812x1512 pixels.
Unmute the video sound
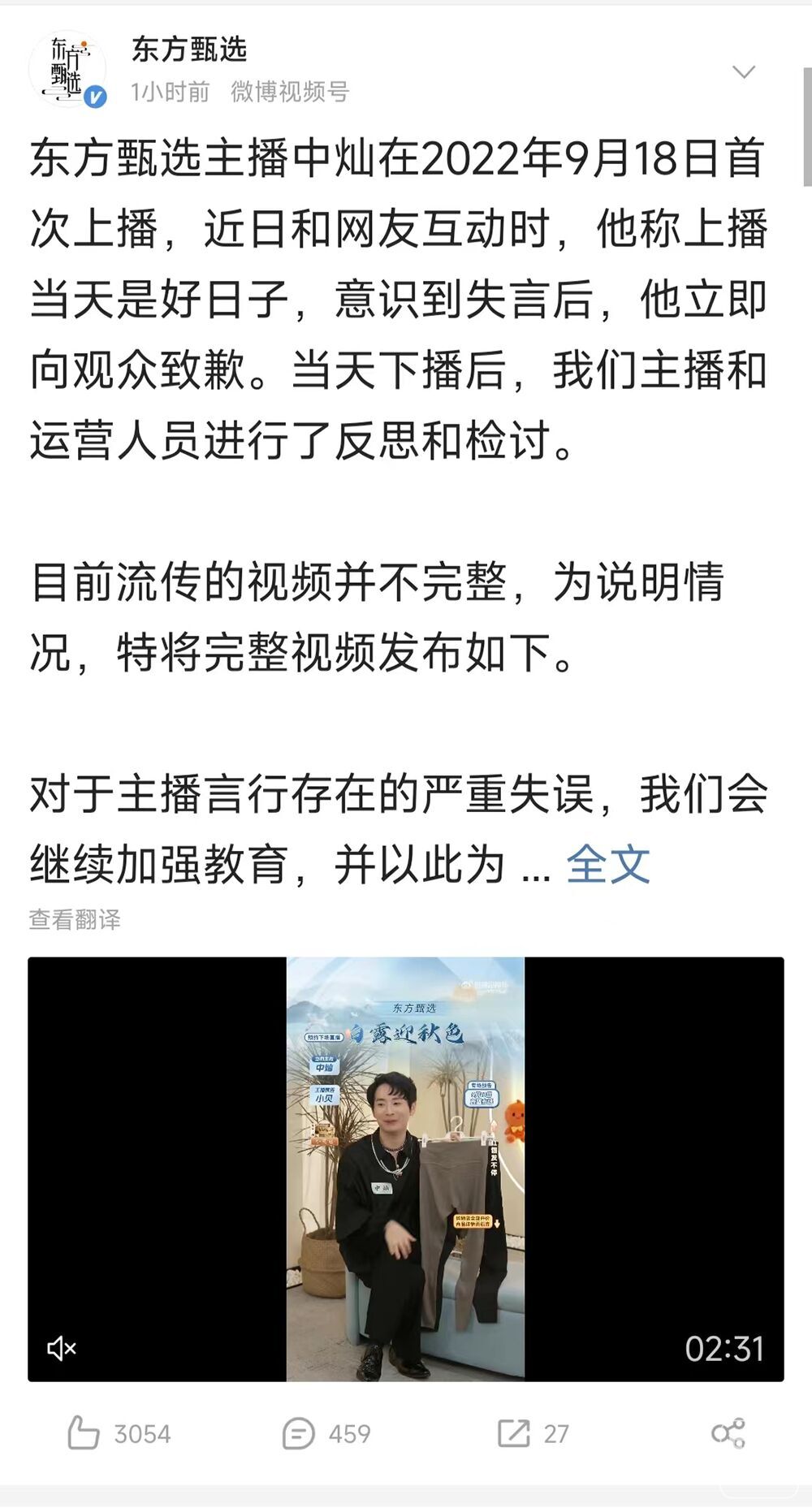[62, 1349]
